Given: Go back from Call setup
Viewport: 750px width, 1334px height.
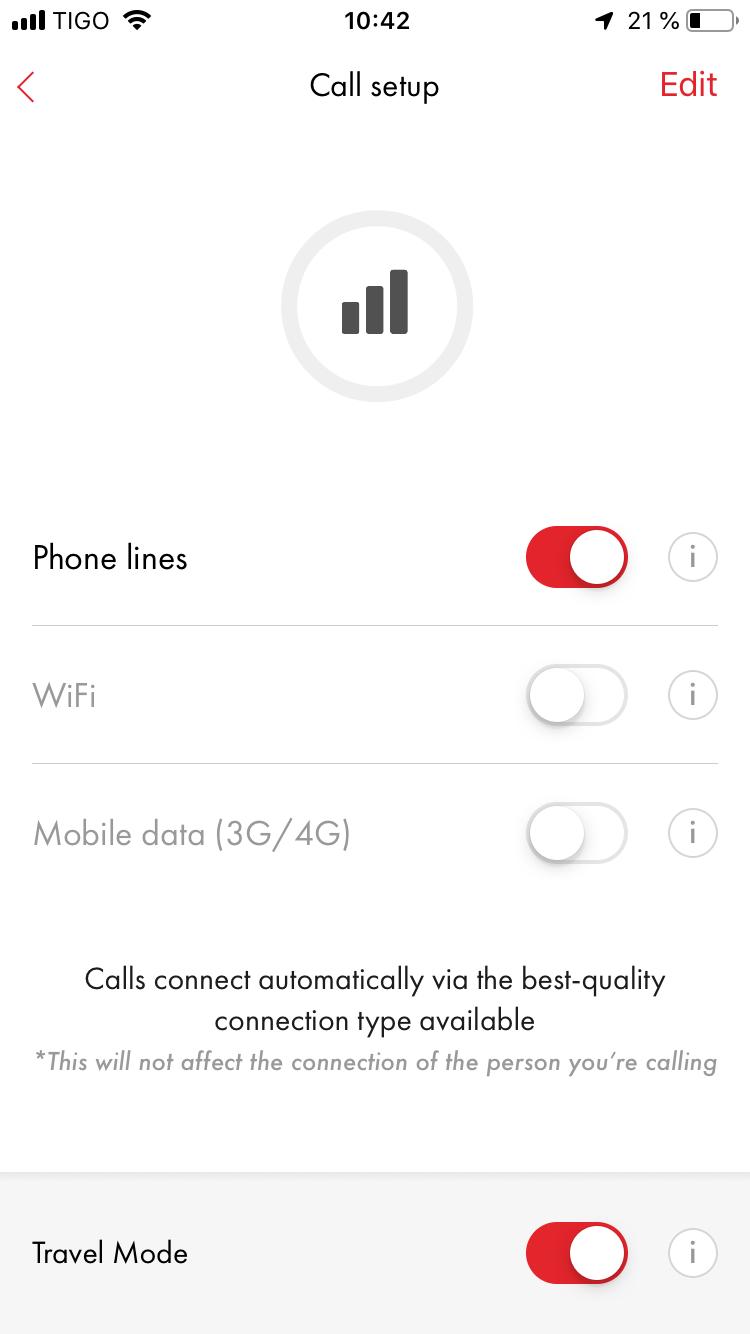Looking at the screenshot, I should [x=27, y=87].
